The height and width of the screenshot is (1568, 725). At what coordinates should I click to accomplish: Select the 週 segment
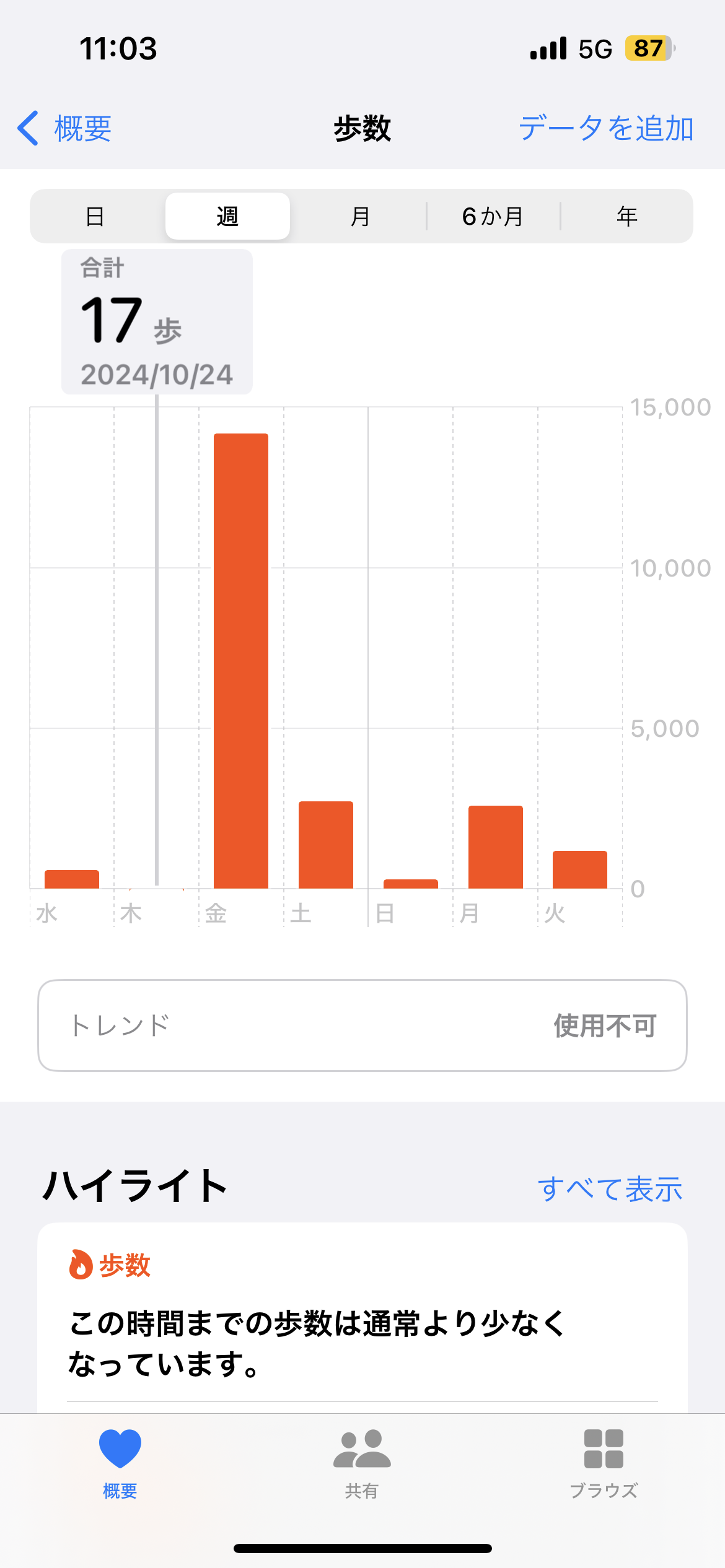227,216
